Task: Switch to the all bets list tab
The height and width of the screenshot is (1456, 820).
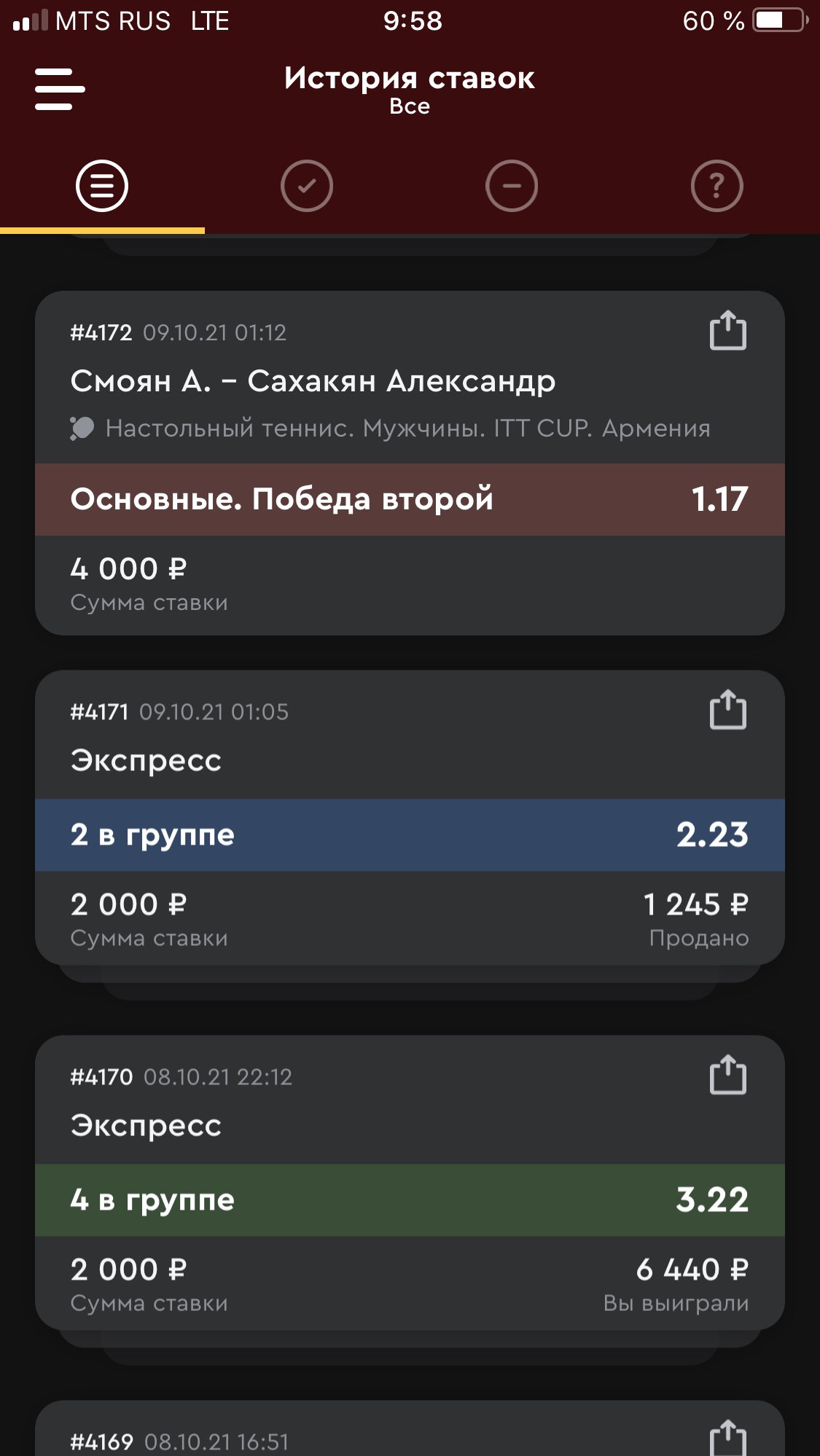Action: pyautogui.click(x=102, y=186)
